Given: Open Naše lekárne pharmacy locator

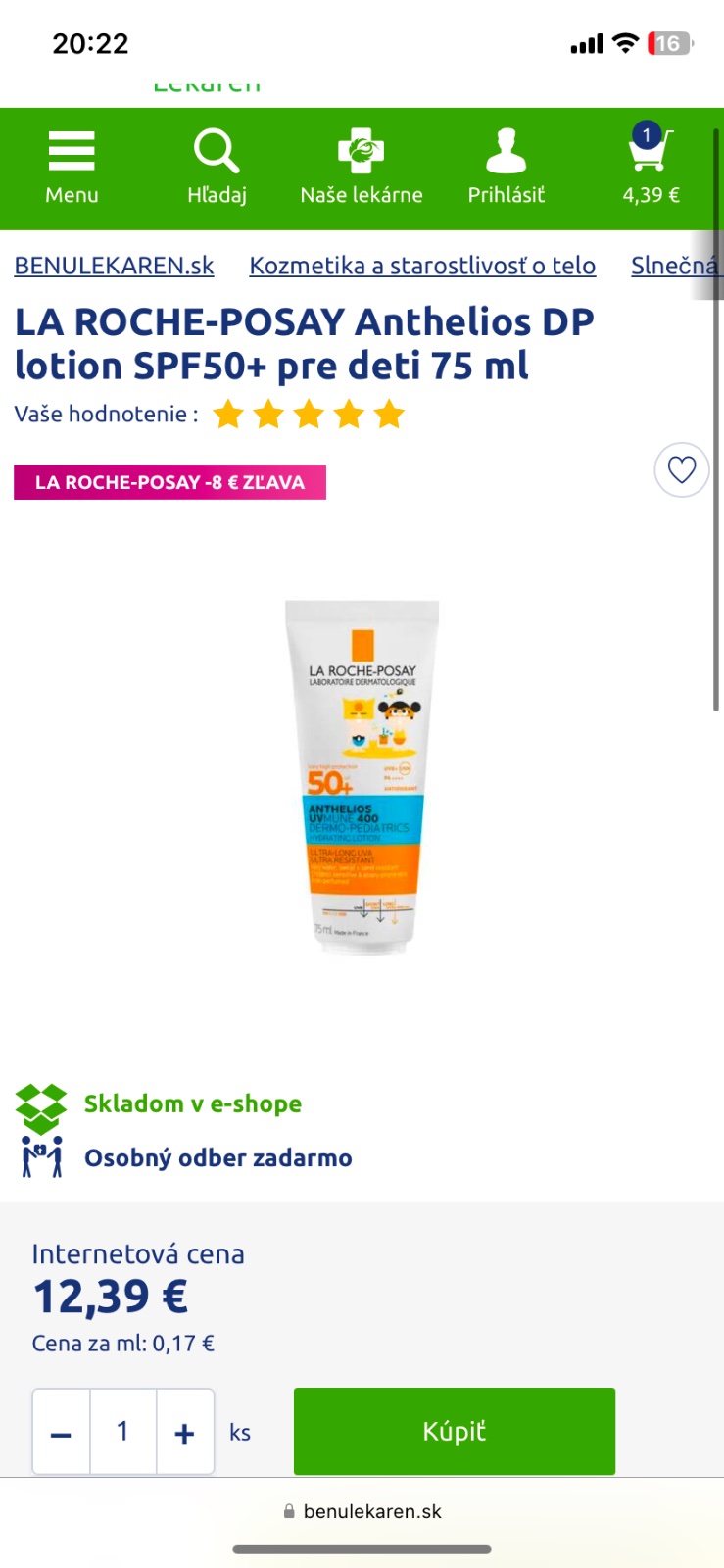Looking at the screenshot, I should (x=362, y=167).
